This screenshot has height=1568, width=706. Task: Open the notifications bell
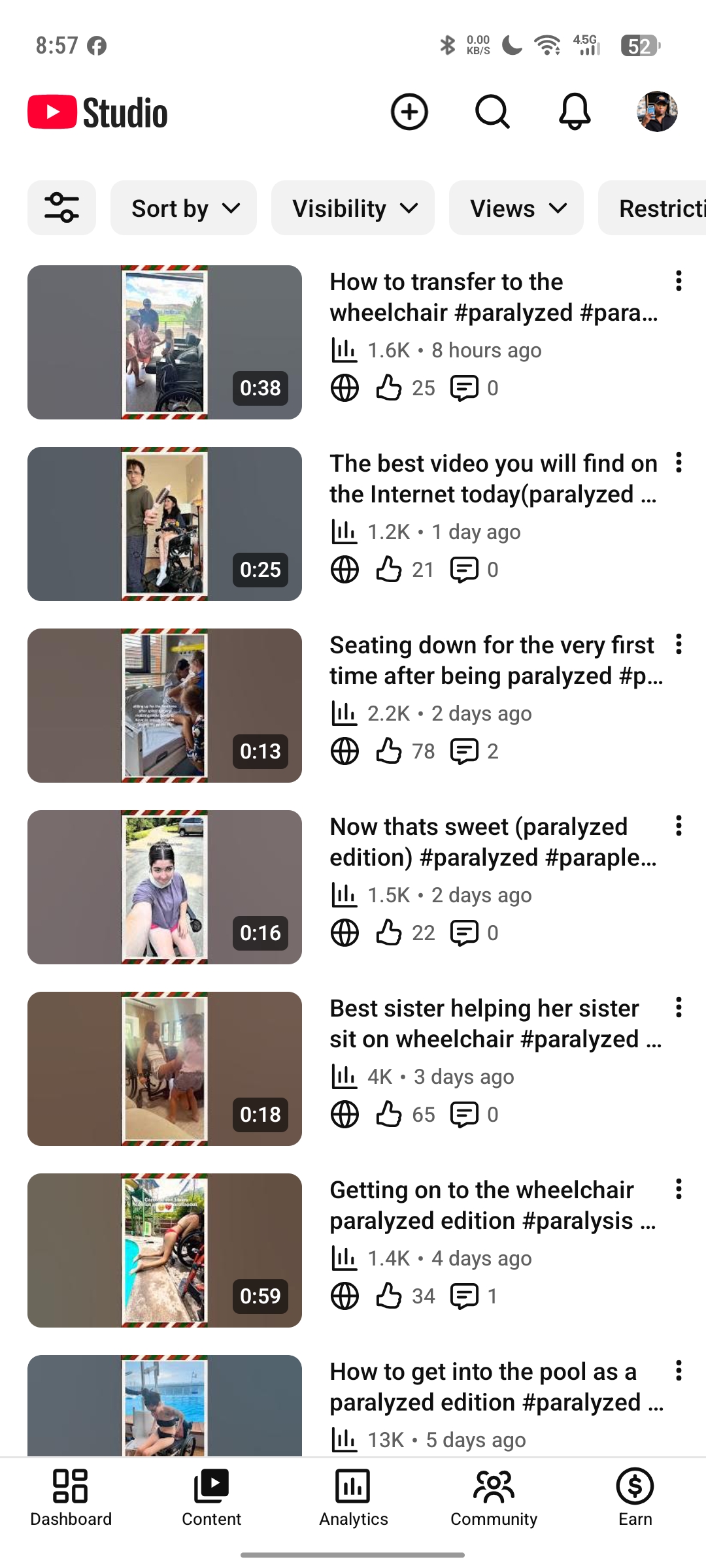[575, 112]
